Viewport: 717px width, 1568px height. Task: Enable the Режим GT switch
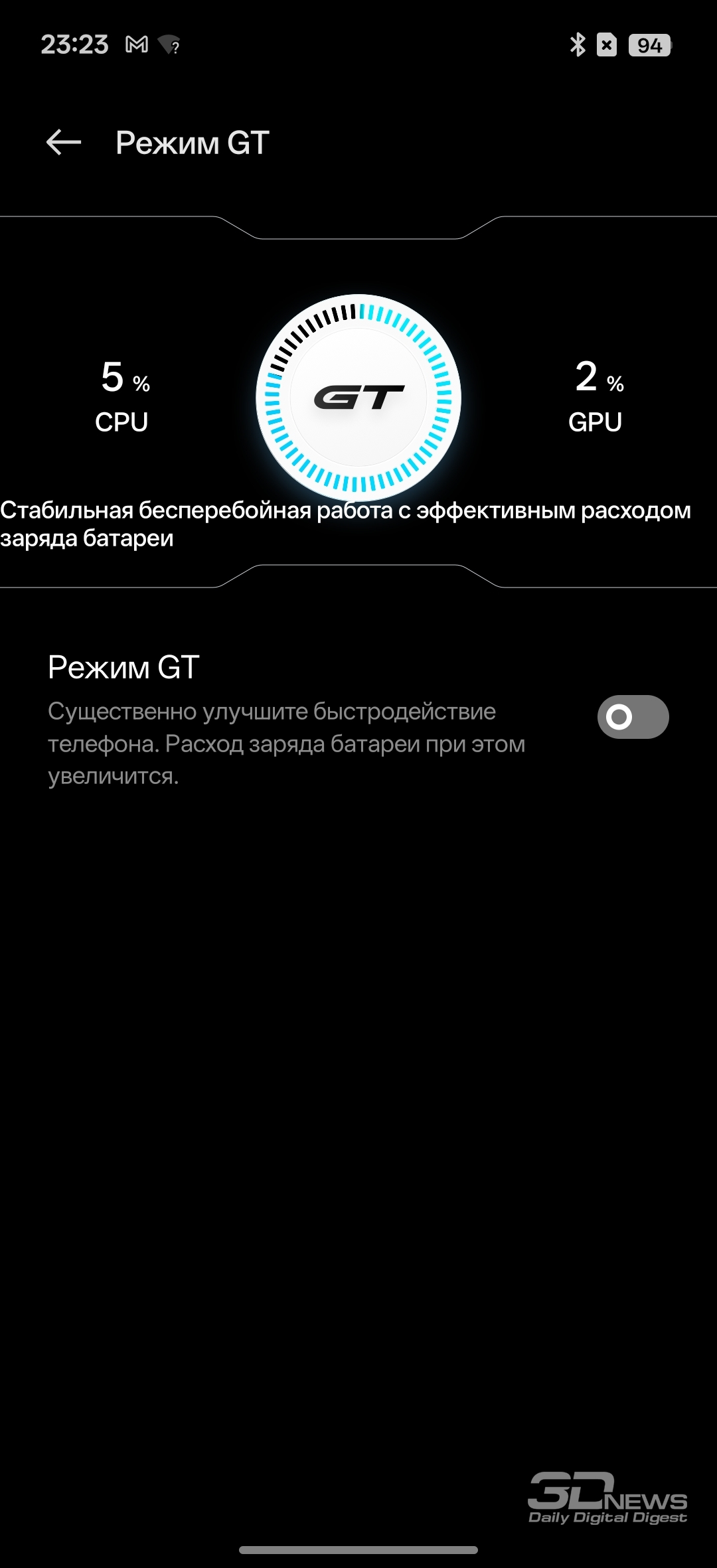pyautogui.click(x=632, y=717)
